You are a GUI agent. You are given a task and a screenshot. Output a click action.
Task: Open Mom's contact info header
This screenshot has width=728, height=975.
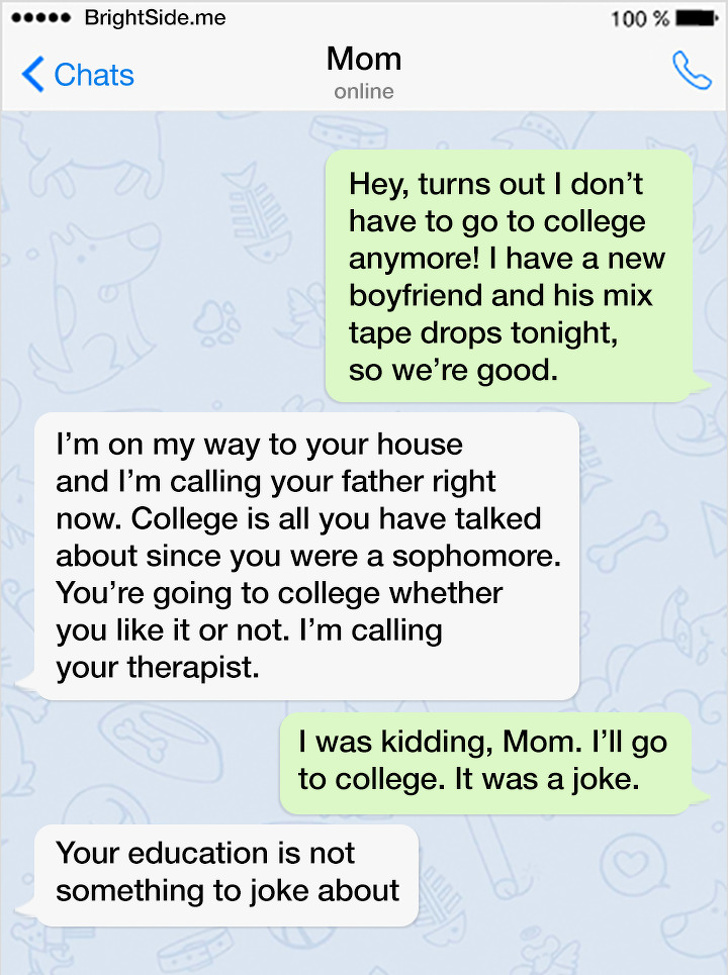click(364, 72)
